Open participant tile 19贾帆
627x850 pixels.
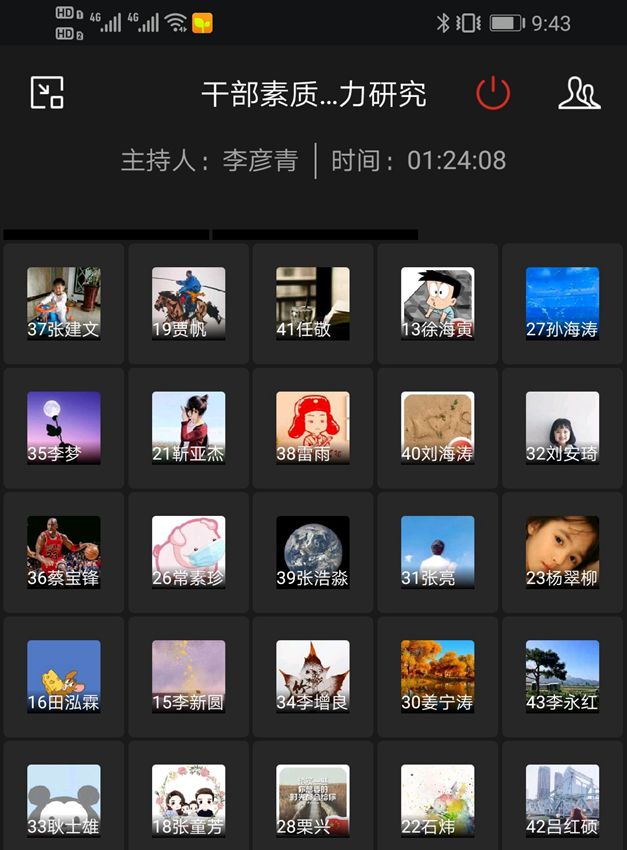(x=188, y=304)
